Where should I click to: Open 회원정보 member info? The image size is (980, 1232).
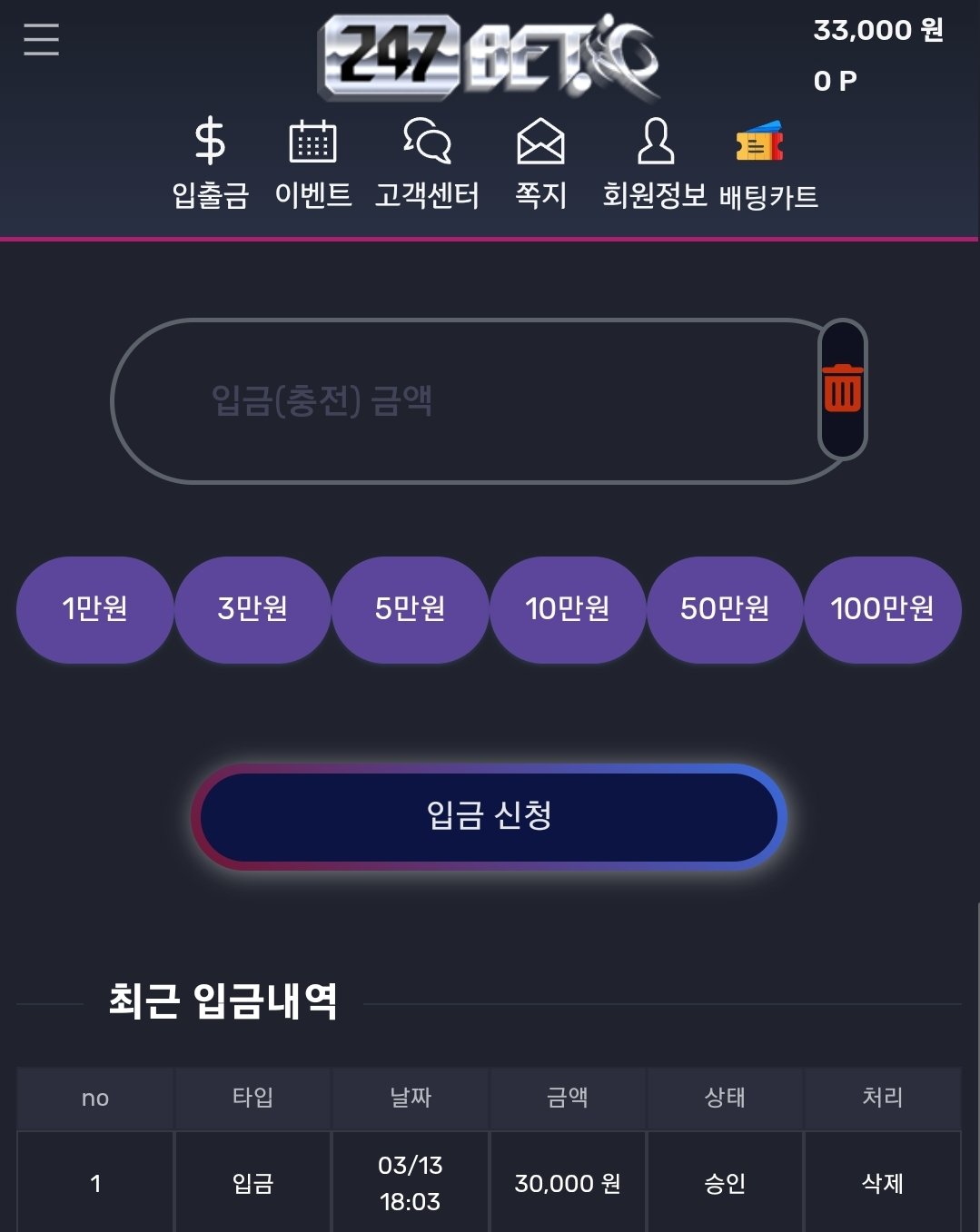(654, 163)
